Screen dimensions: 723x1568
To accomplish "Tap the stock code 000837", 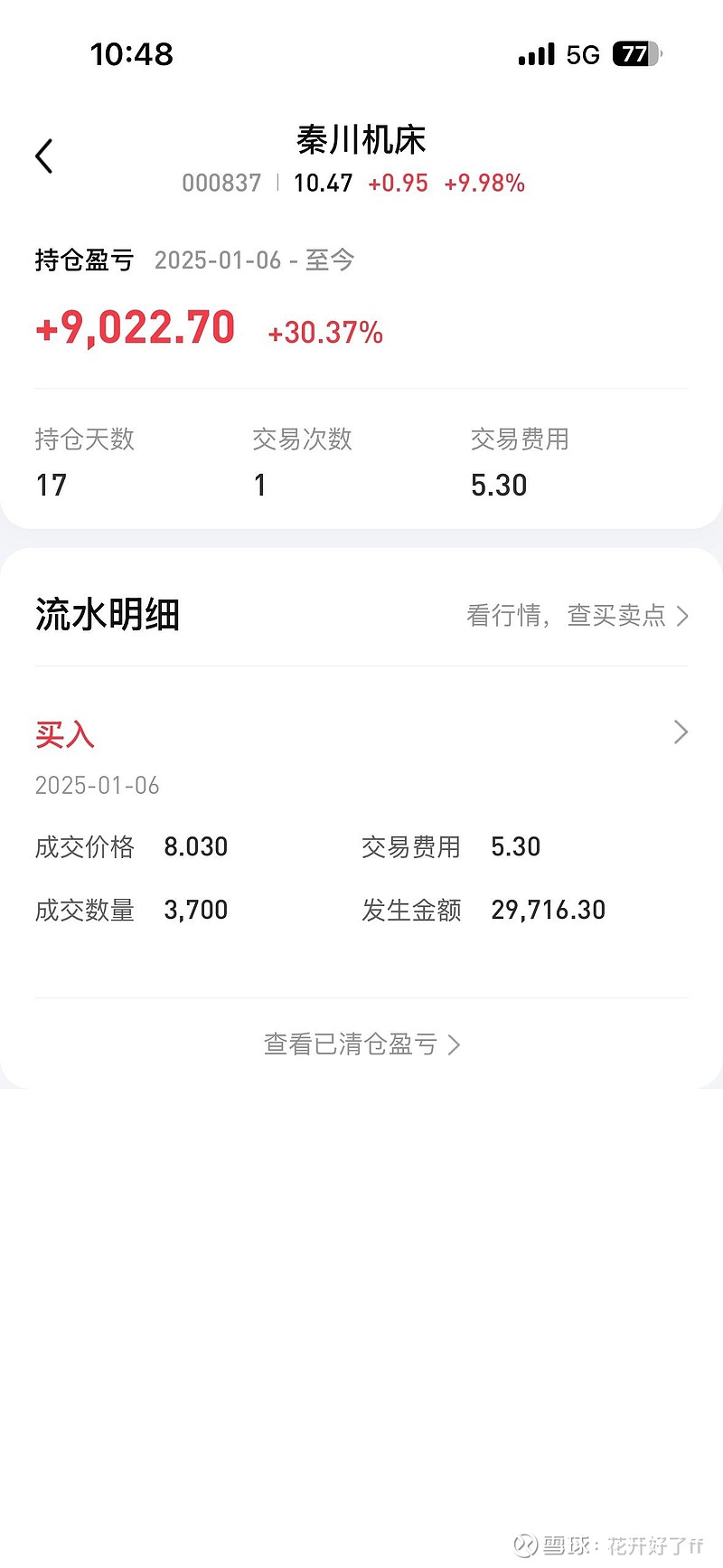I will pos(221,183).
